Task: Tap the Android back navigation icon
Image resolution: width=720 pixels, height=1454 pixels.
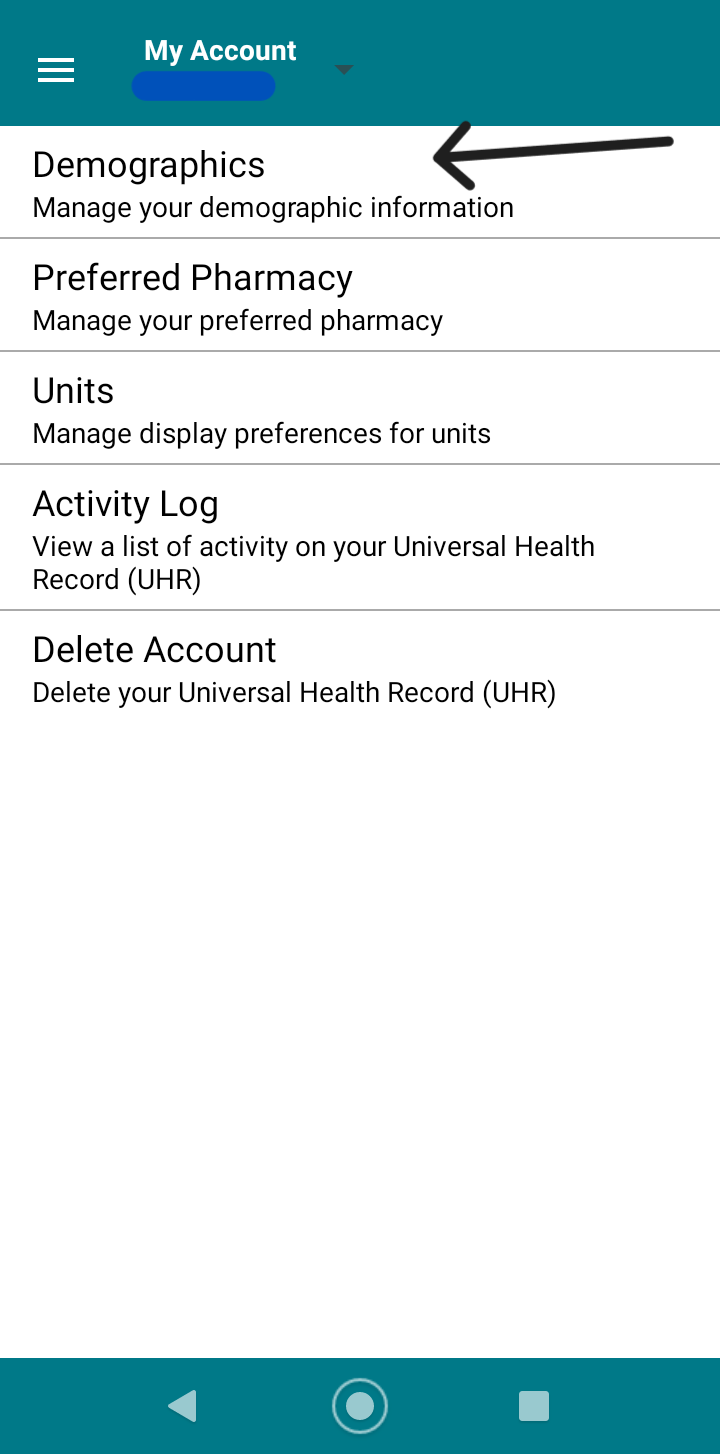Action: [x=183, y=1405]
